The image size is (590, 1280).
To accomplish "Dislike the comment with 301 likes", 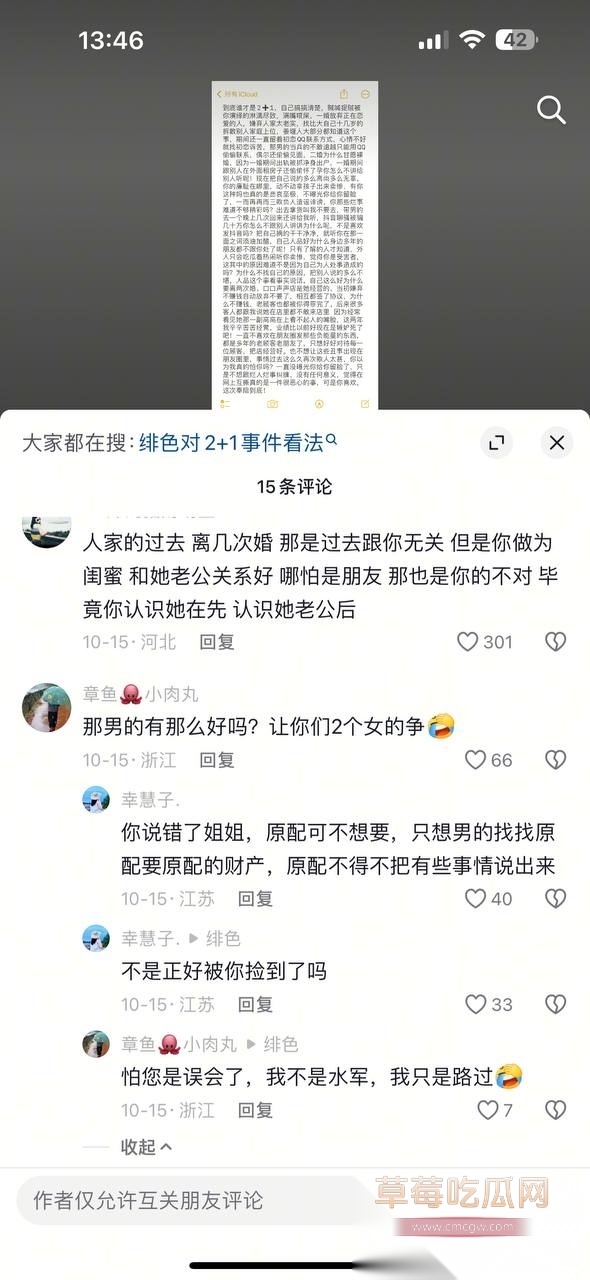I will (x=555, y=642).
